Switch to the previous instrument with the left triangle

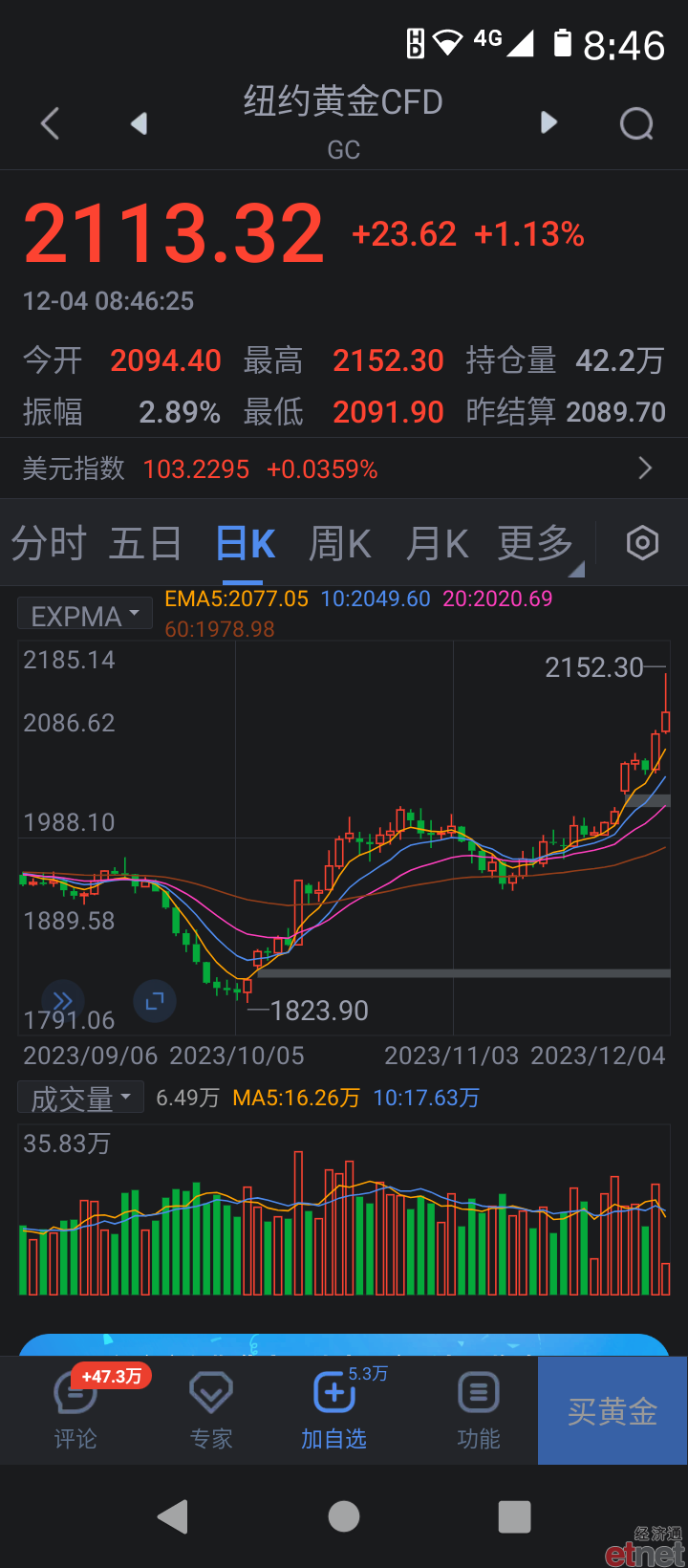(140, 123)
